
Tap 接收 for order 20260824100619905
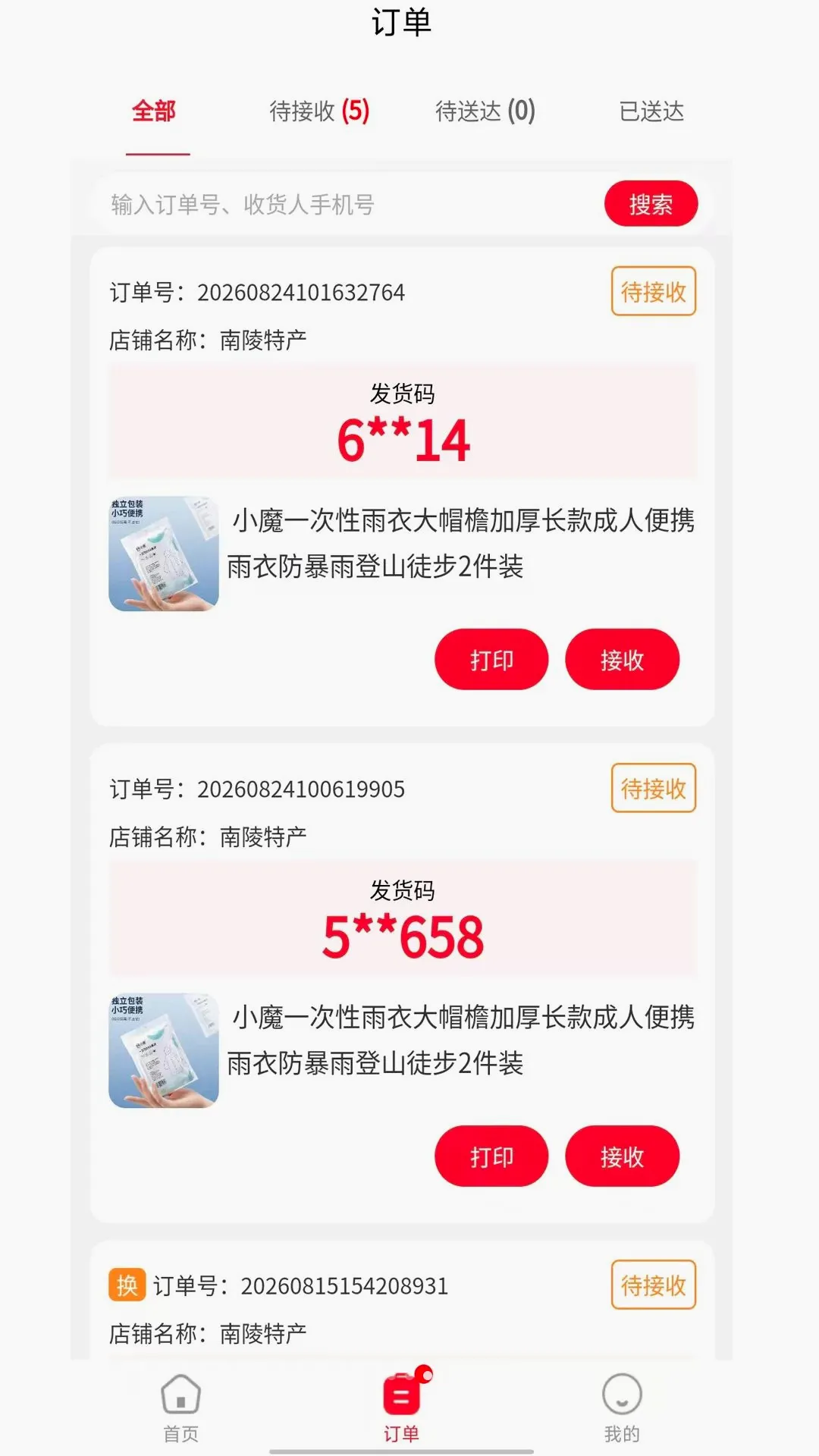point(622,1156)
